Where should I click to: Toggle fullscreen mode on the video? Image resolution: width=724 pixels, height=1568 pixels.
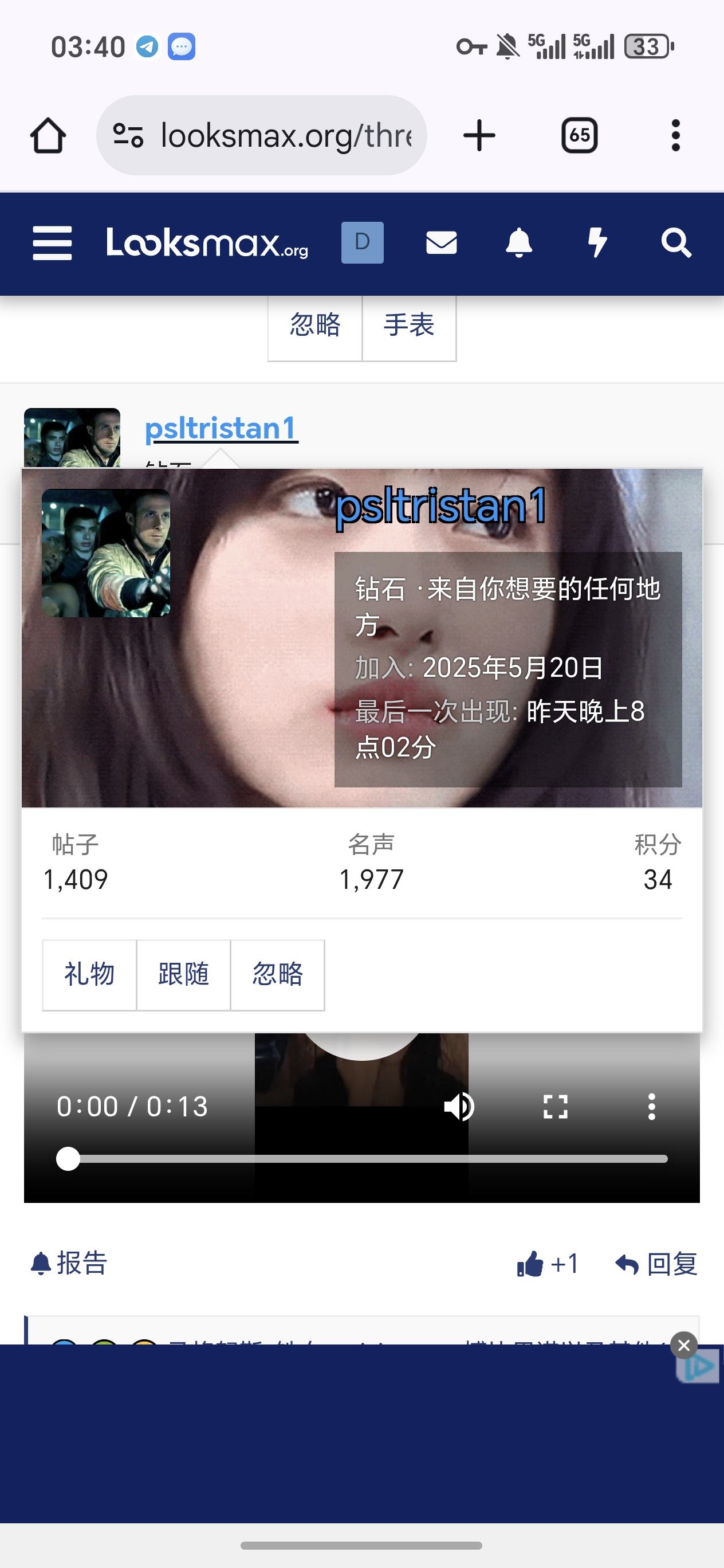556,1107
